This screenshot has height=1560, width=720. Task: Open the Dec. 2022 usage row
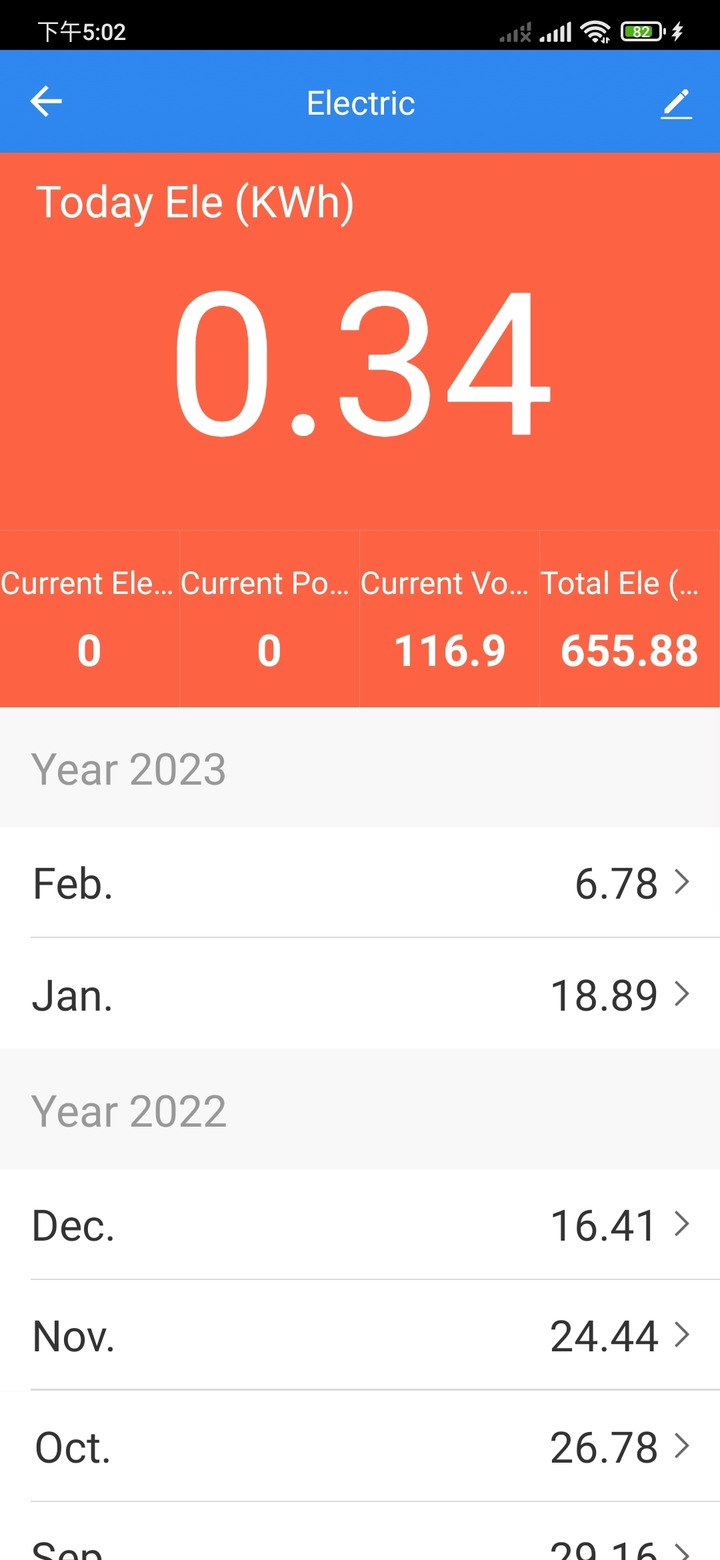[x=360, y=1225]
